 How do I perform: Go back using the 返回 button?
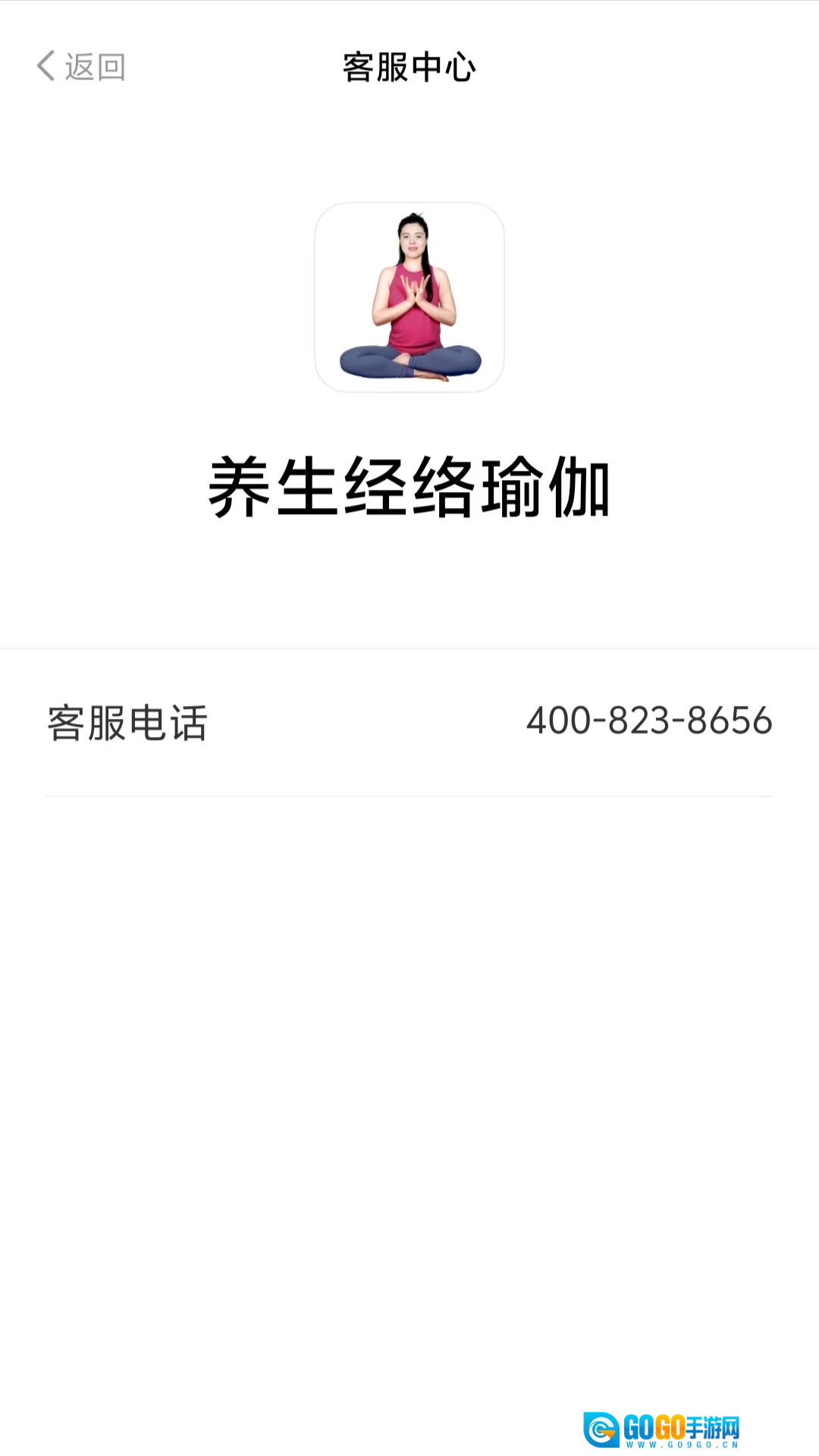81,67
